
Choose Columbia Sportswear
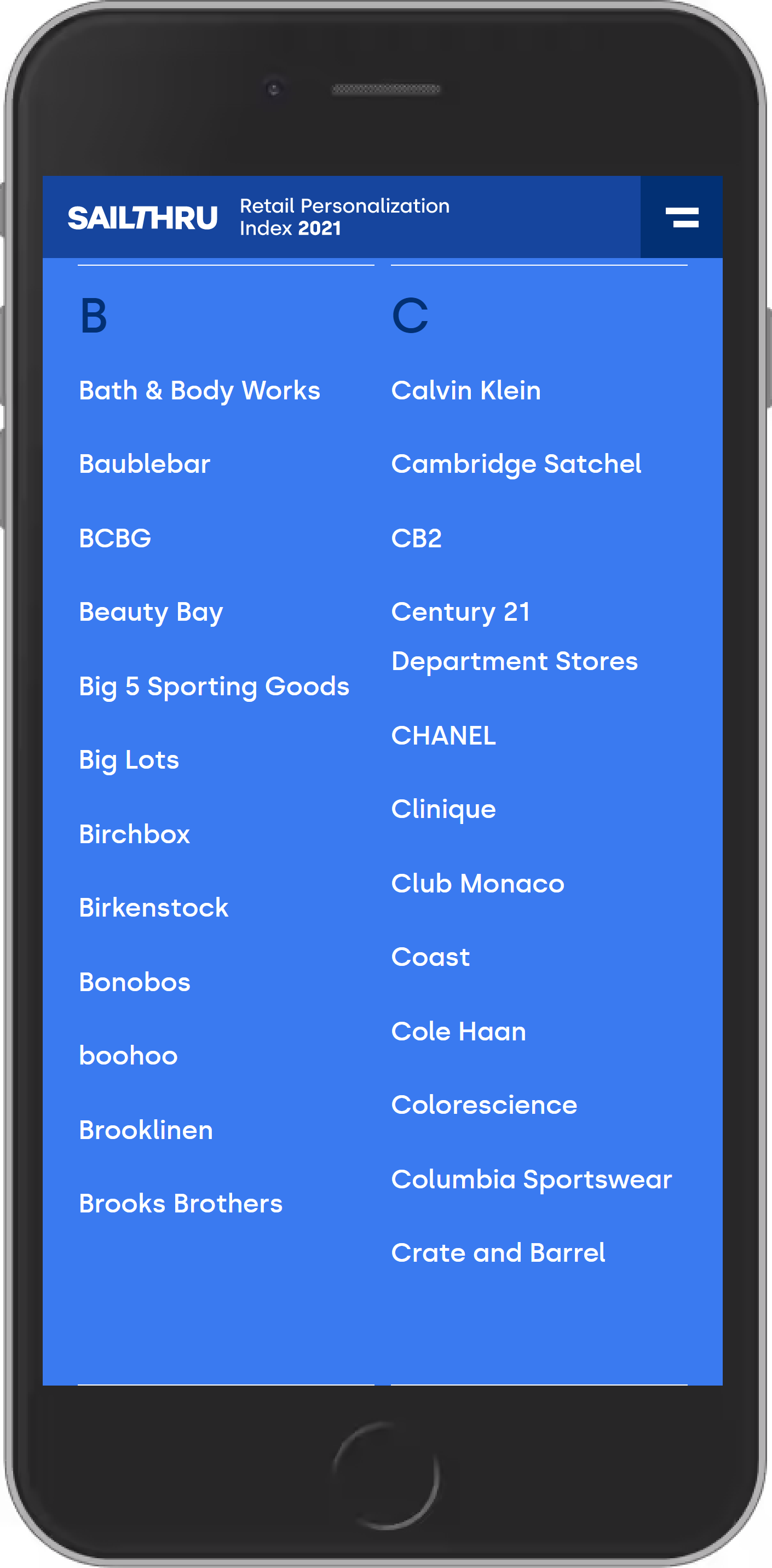click(x=531, y=1180)
